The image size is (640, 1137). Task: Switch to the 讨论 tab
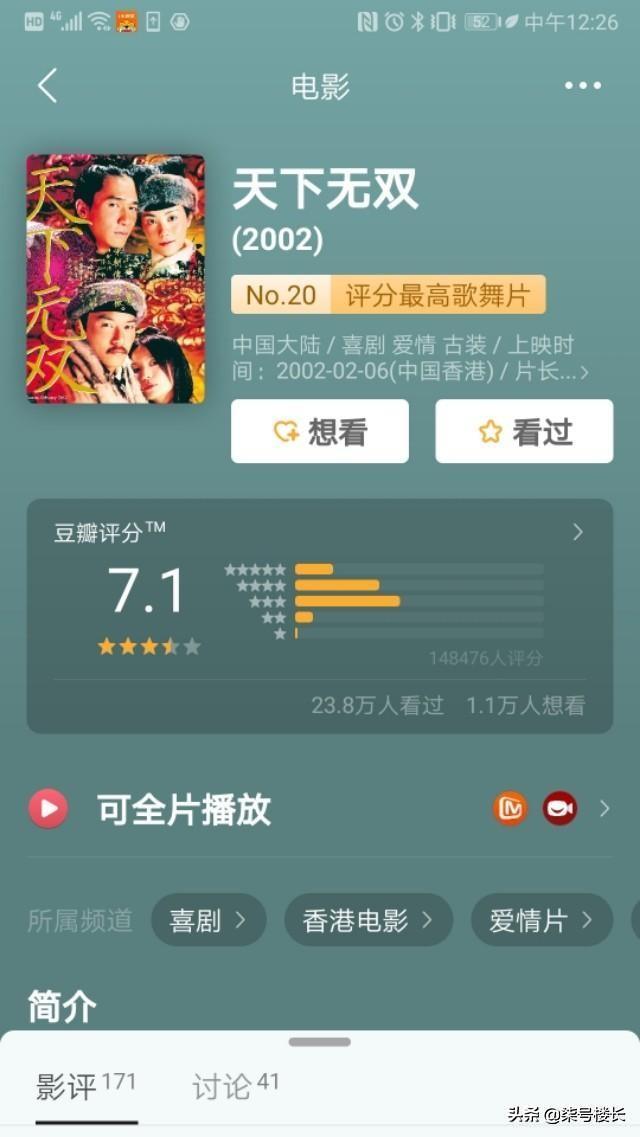point(236,1085)
